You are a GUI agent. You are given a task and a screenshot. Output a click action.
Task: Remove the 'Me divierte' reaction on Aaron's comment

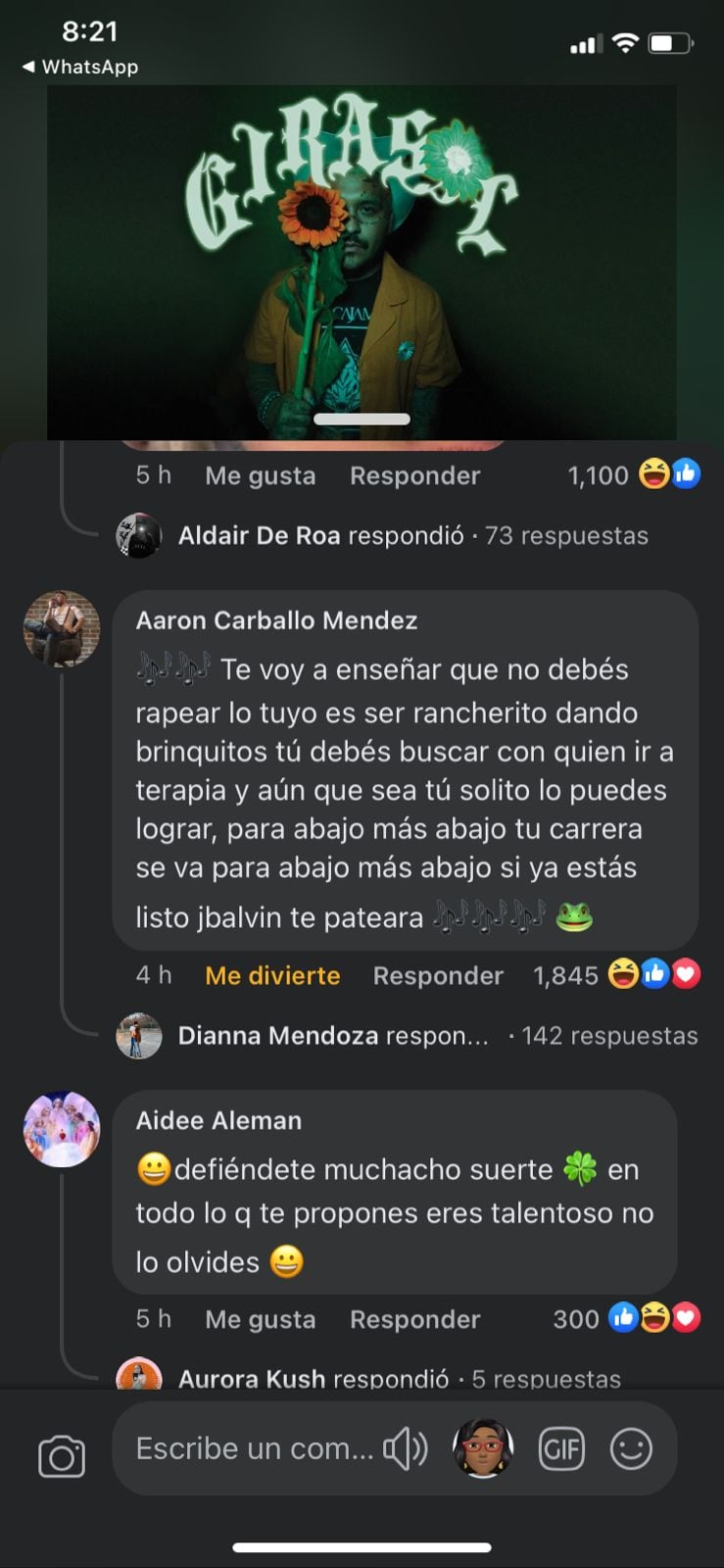[271, 974]
